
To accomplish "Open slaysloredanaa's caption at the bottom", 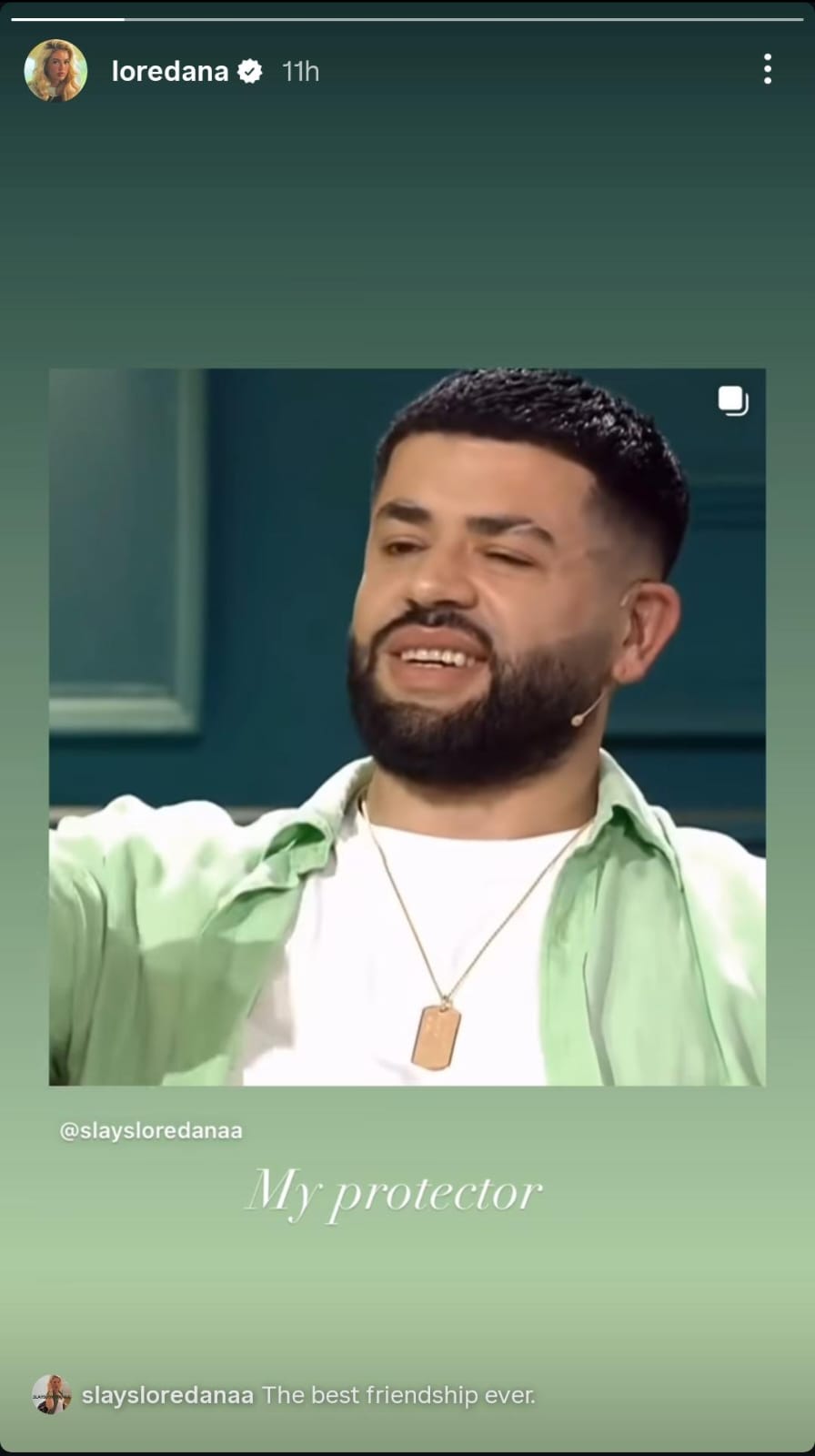I will 307,1395.
